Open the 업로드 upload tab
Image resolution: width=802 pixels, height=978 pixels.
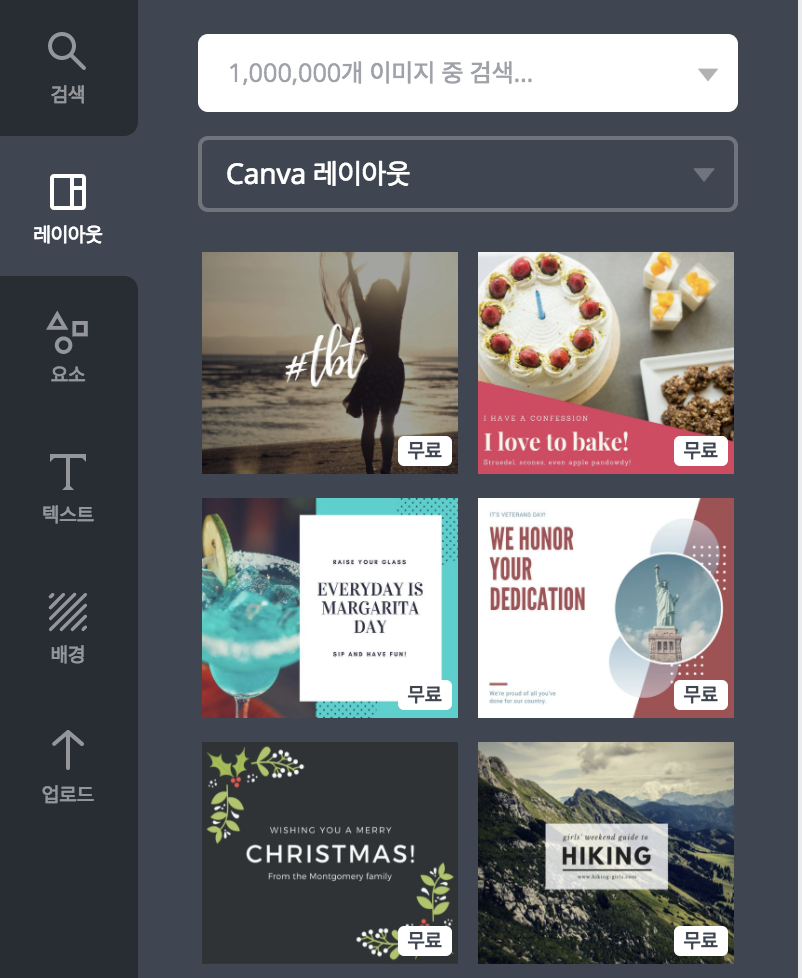[x=68, y=767]
